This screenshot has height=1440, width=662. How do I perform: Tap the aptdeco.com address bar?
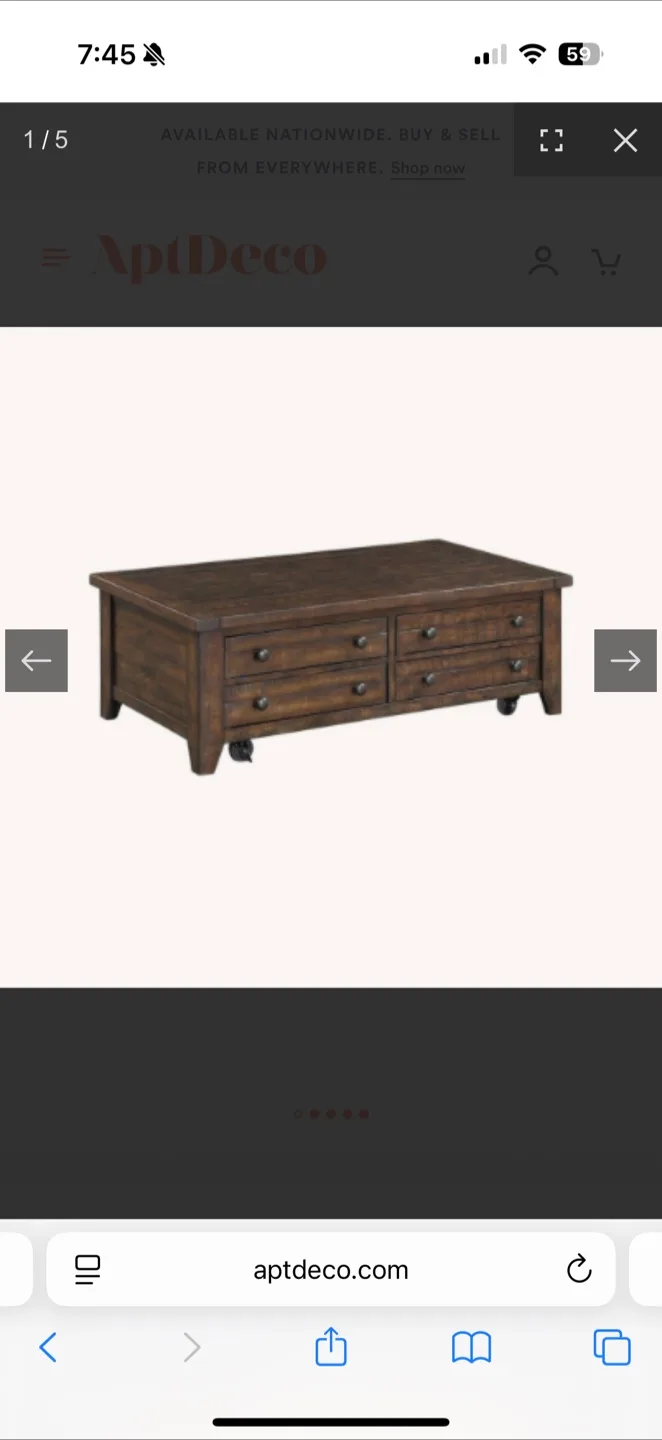point(331,1270)
